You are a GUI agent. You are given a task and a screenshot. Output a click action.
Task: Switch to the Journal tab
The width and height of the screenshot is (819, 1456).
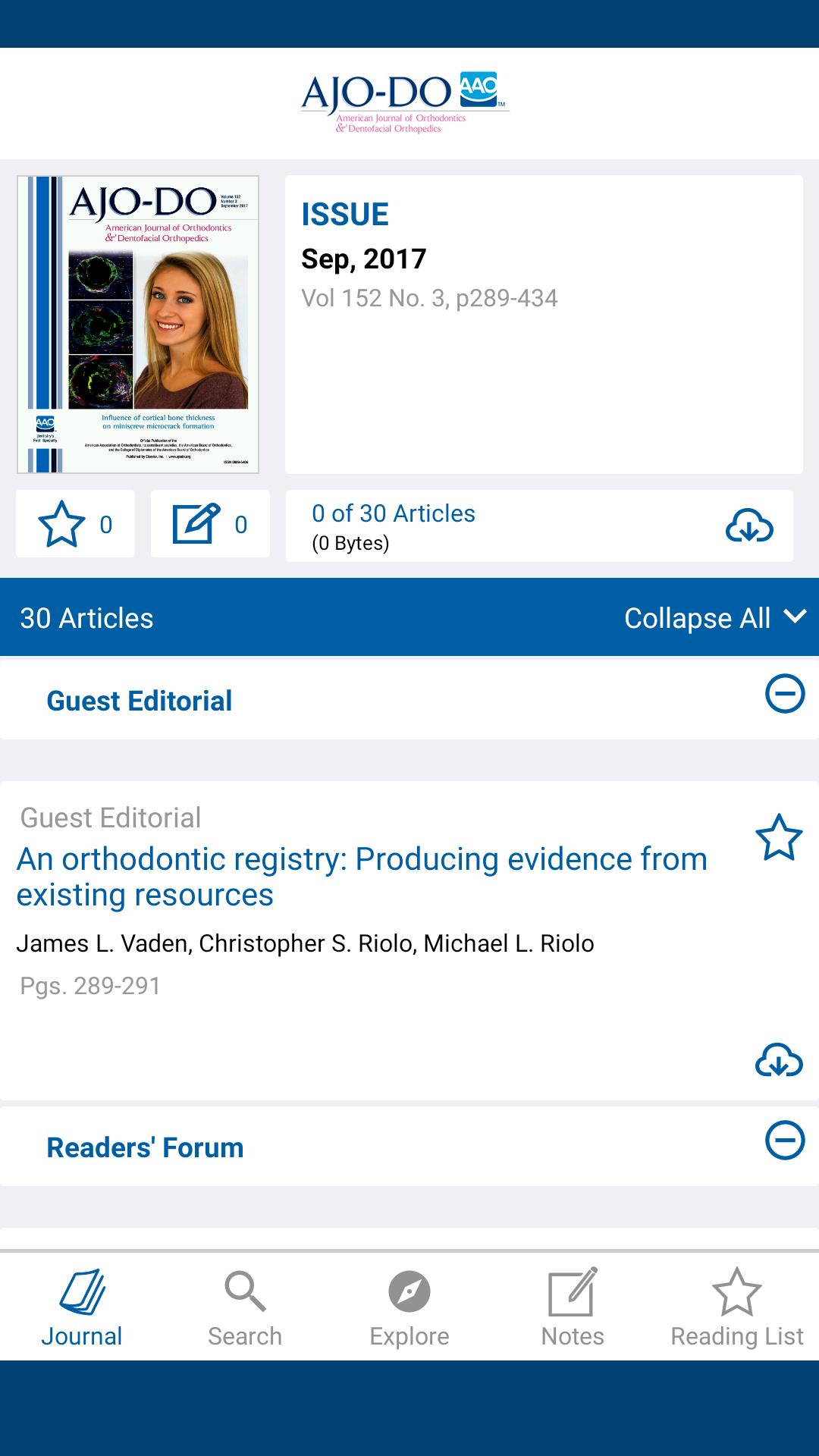pyautogui.click(x=82, y=1307)
